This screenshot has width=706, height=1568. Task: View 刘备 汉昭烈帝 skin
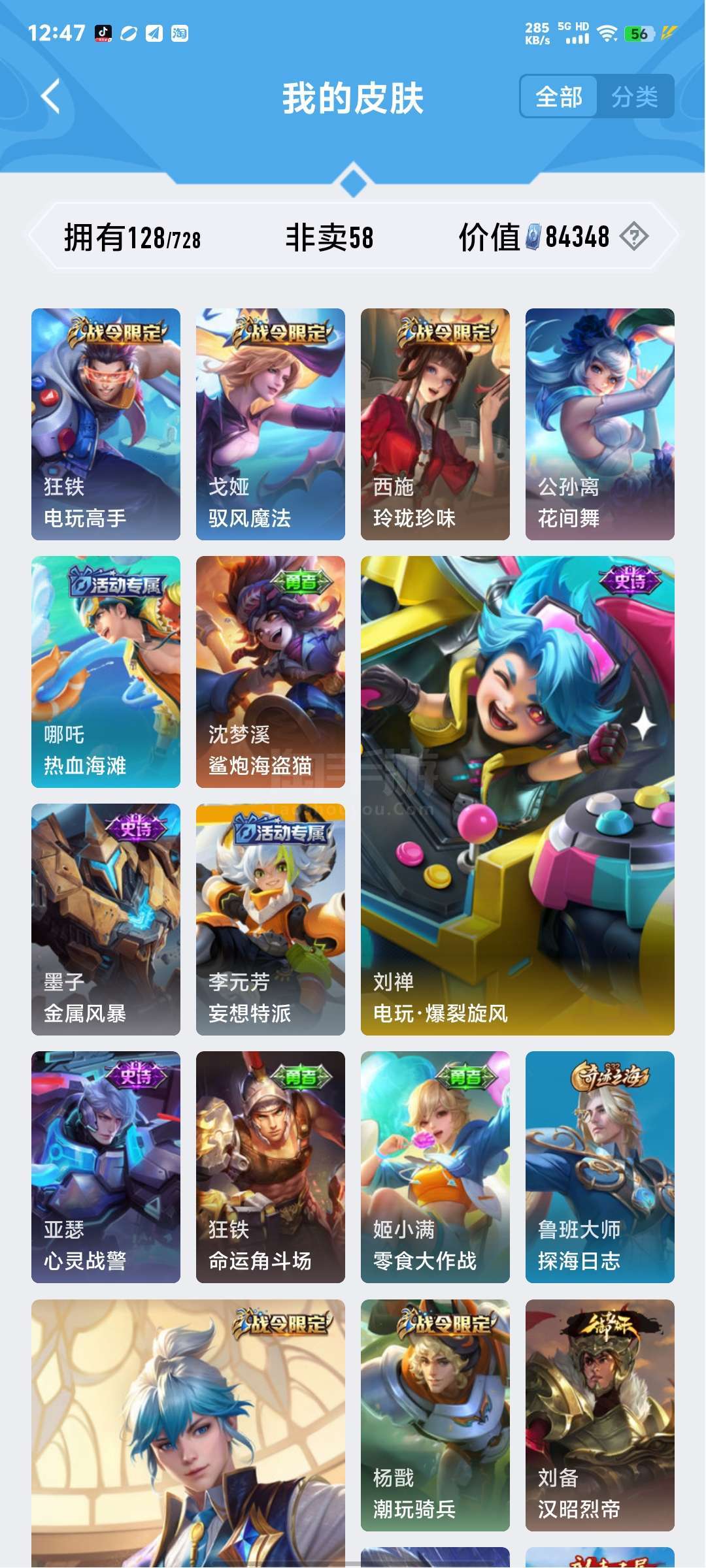[600, 1415]
